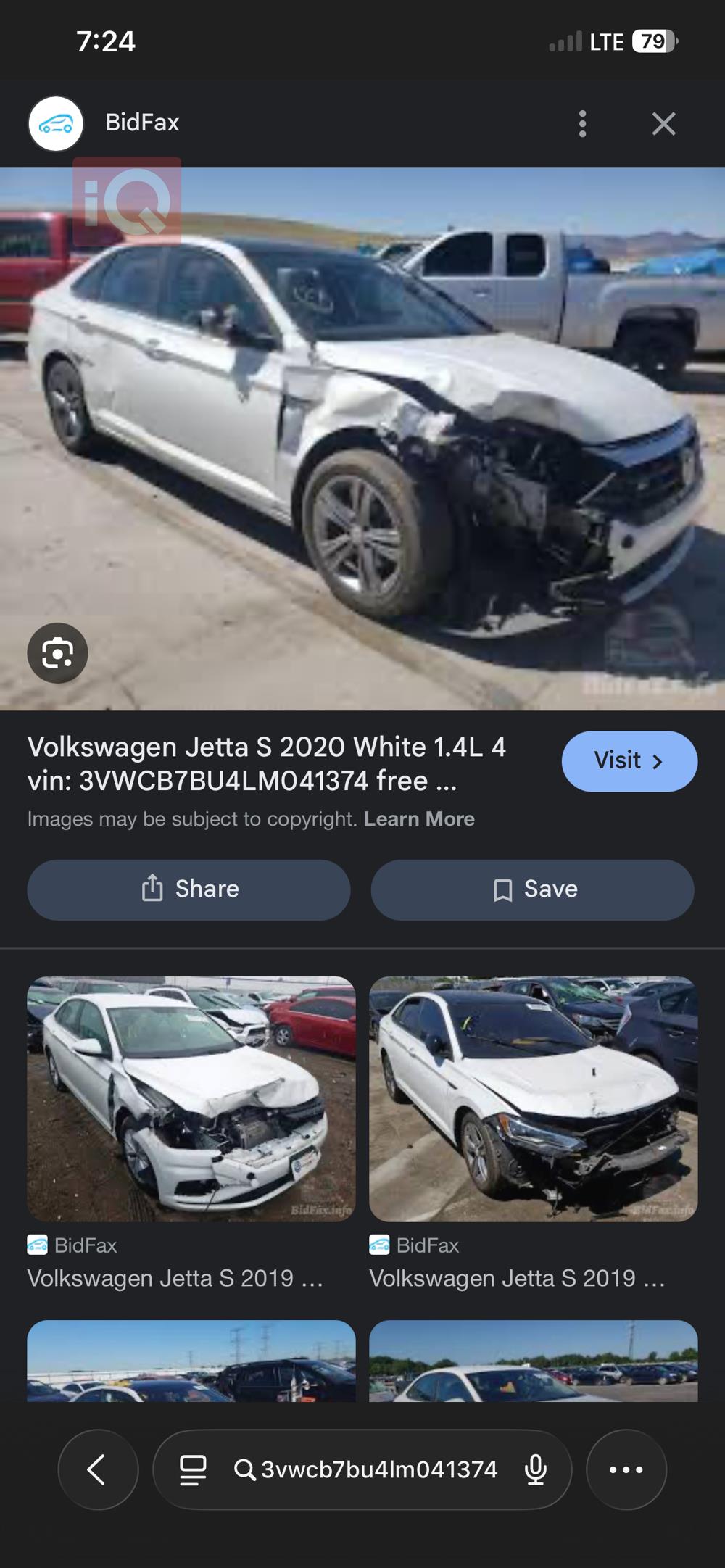Open the three-dot overflow menu near BidFax
725x1568 pixels.
click(582, 123)
